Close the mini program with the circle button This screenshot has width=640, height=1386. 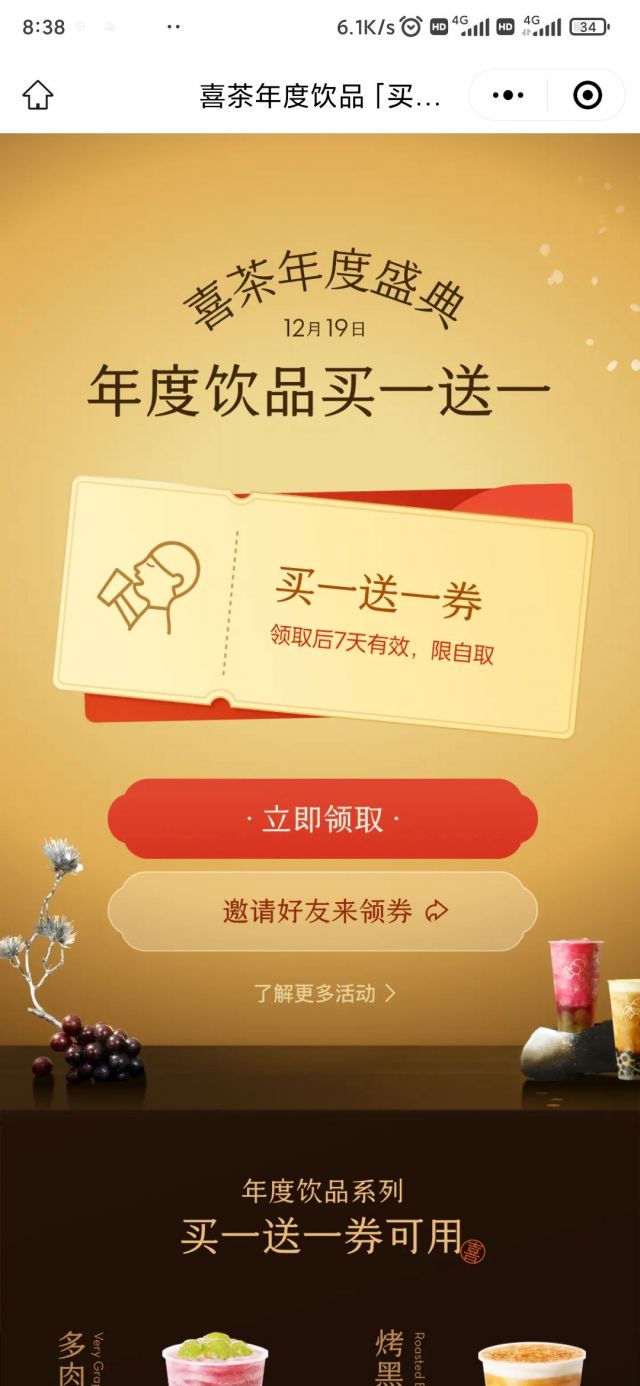pos(587,96)
